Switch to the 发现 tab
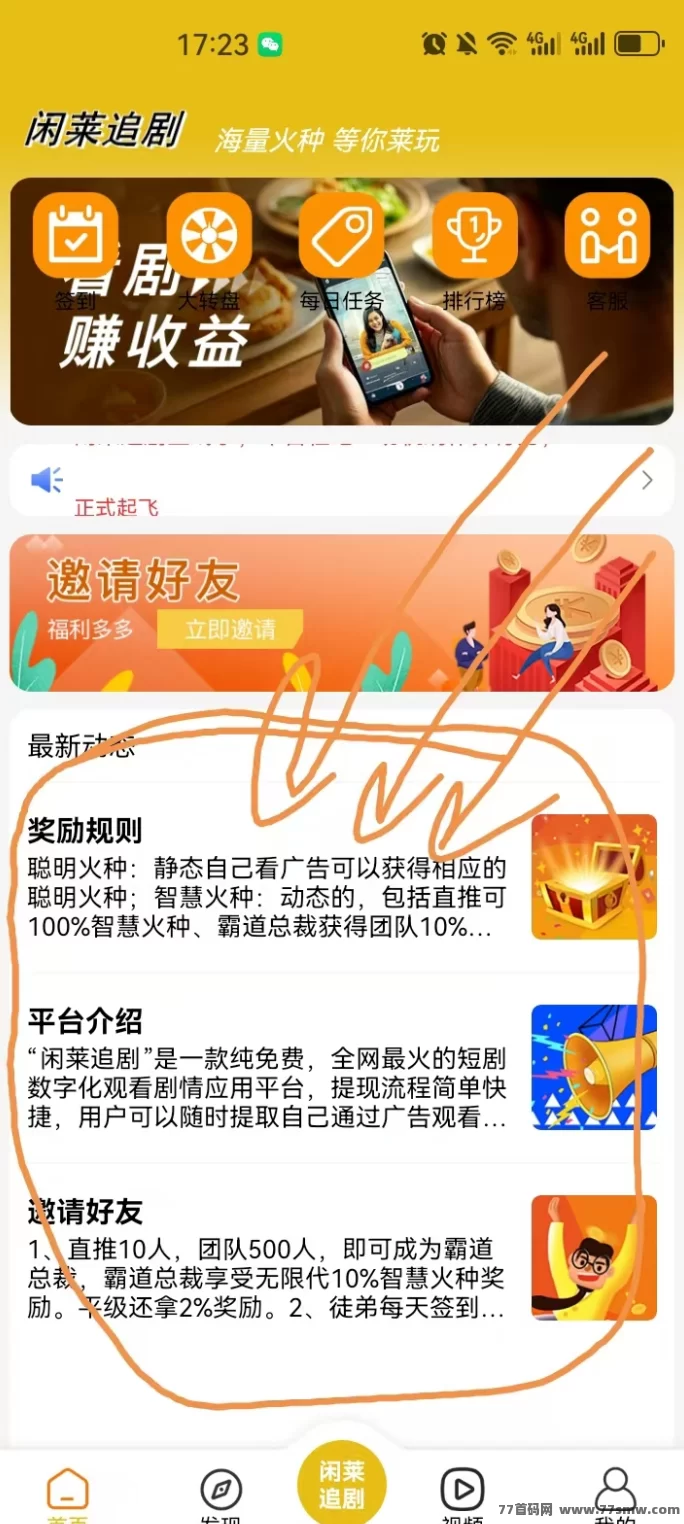 [221, 1494]
